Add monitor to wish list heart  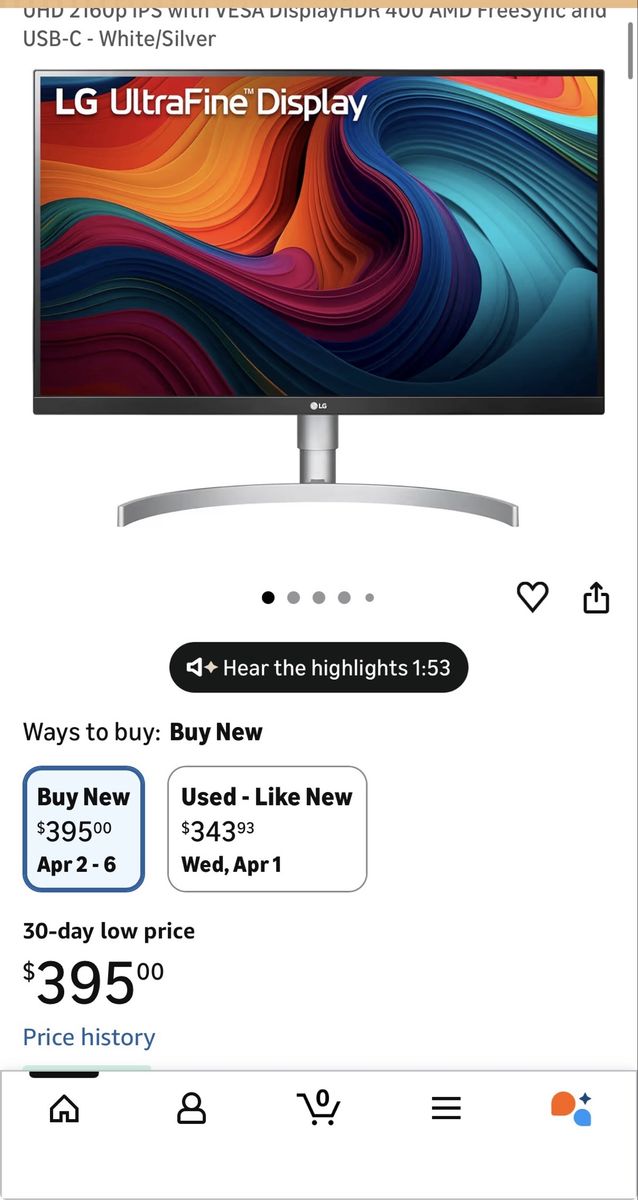point(532,597)
